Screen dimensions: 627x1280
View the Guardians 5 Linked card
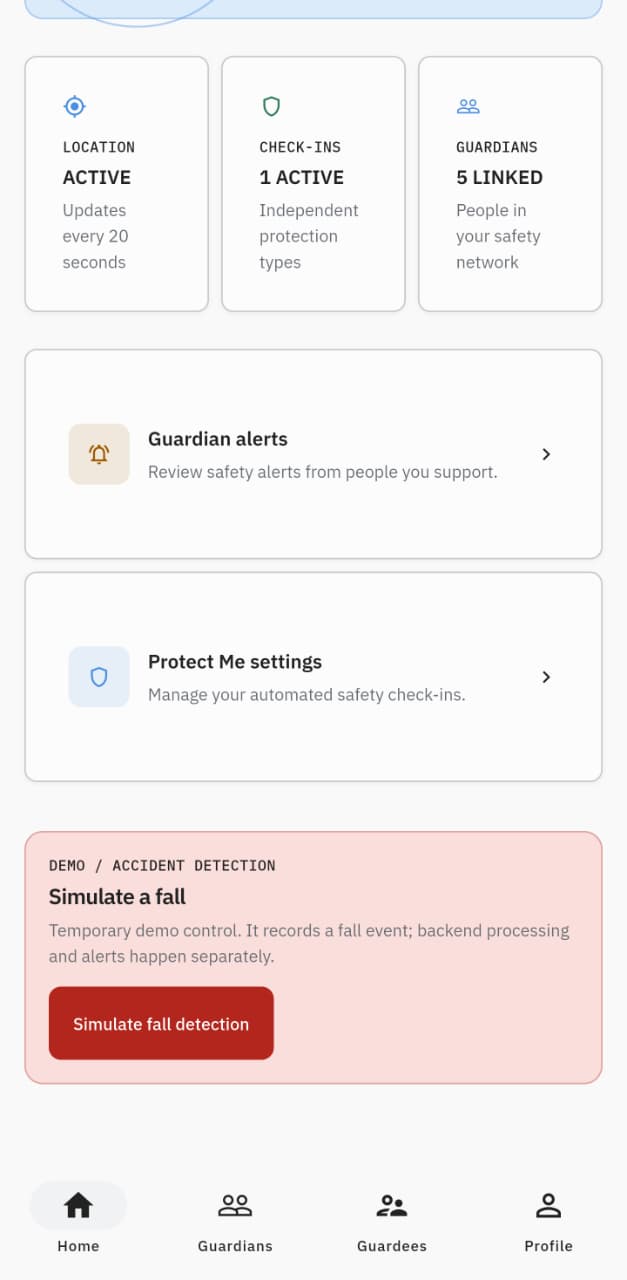coord(510,184)
